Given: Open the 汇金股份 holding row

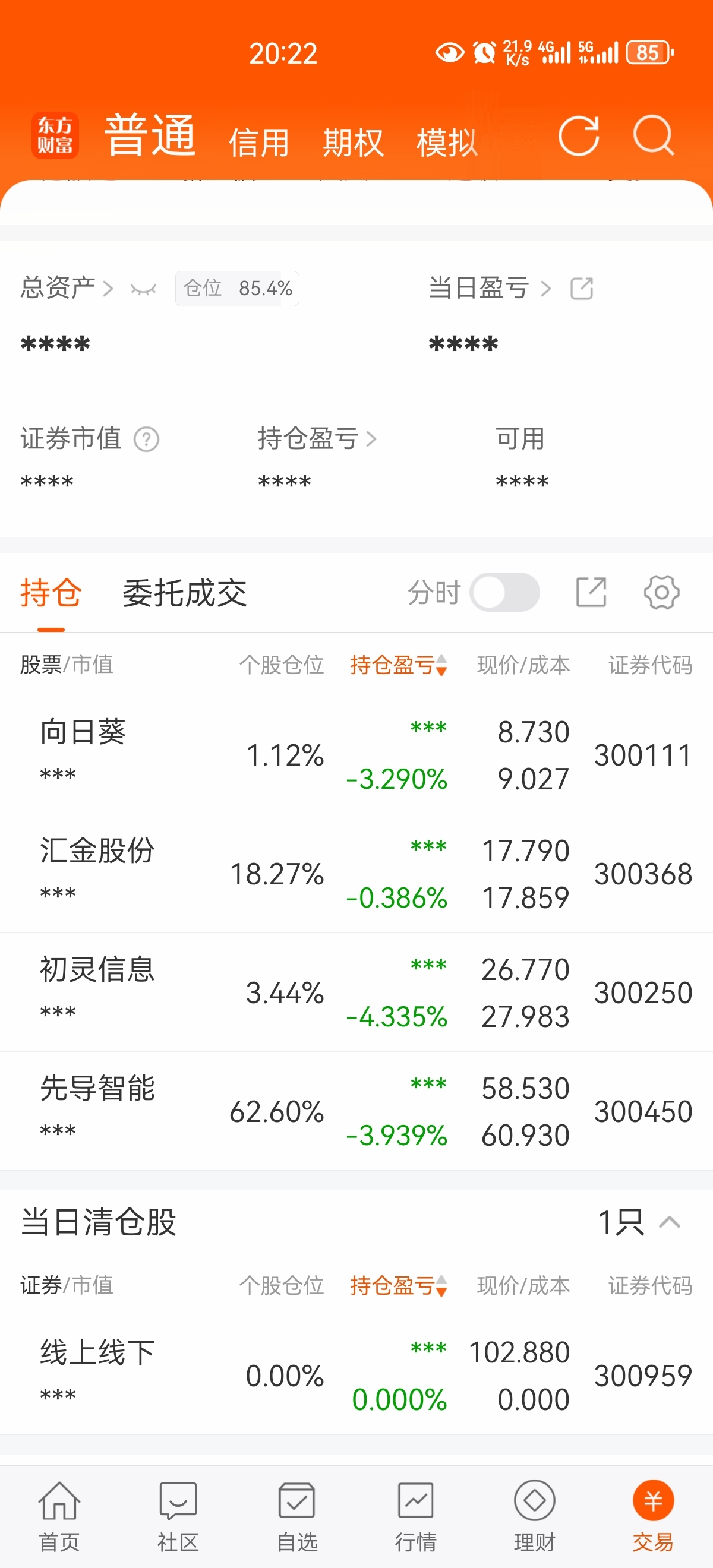Looking at the screenshot, I should [356, 874].
